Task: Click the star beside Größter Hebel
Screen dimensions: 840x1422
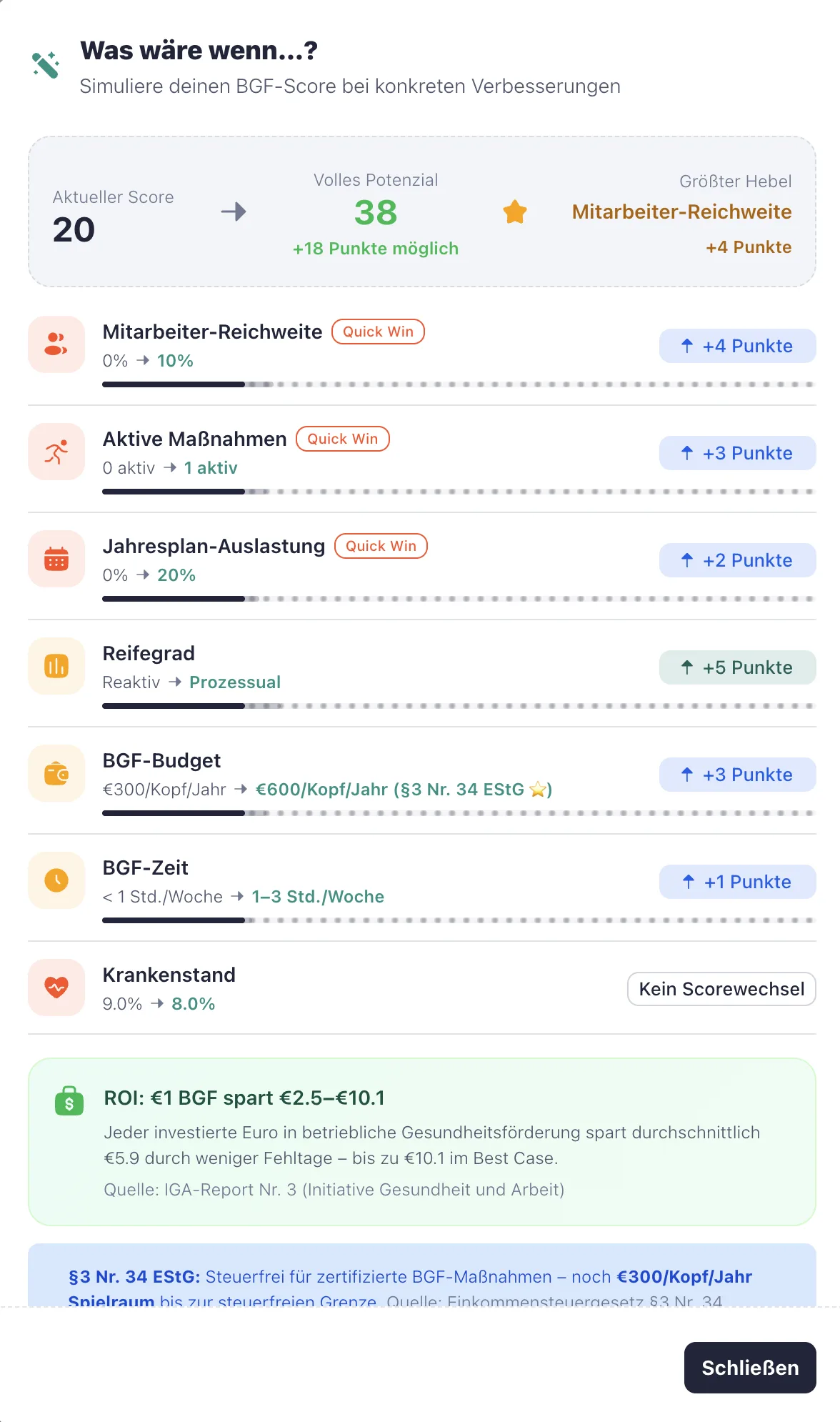Action: [514, 212]
